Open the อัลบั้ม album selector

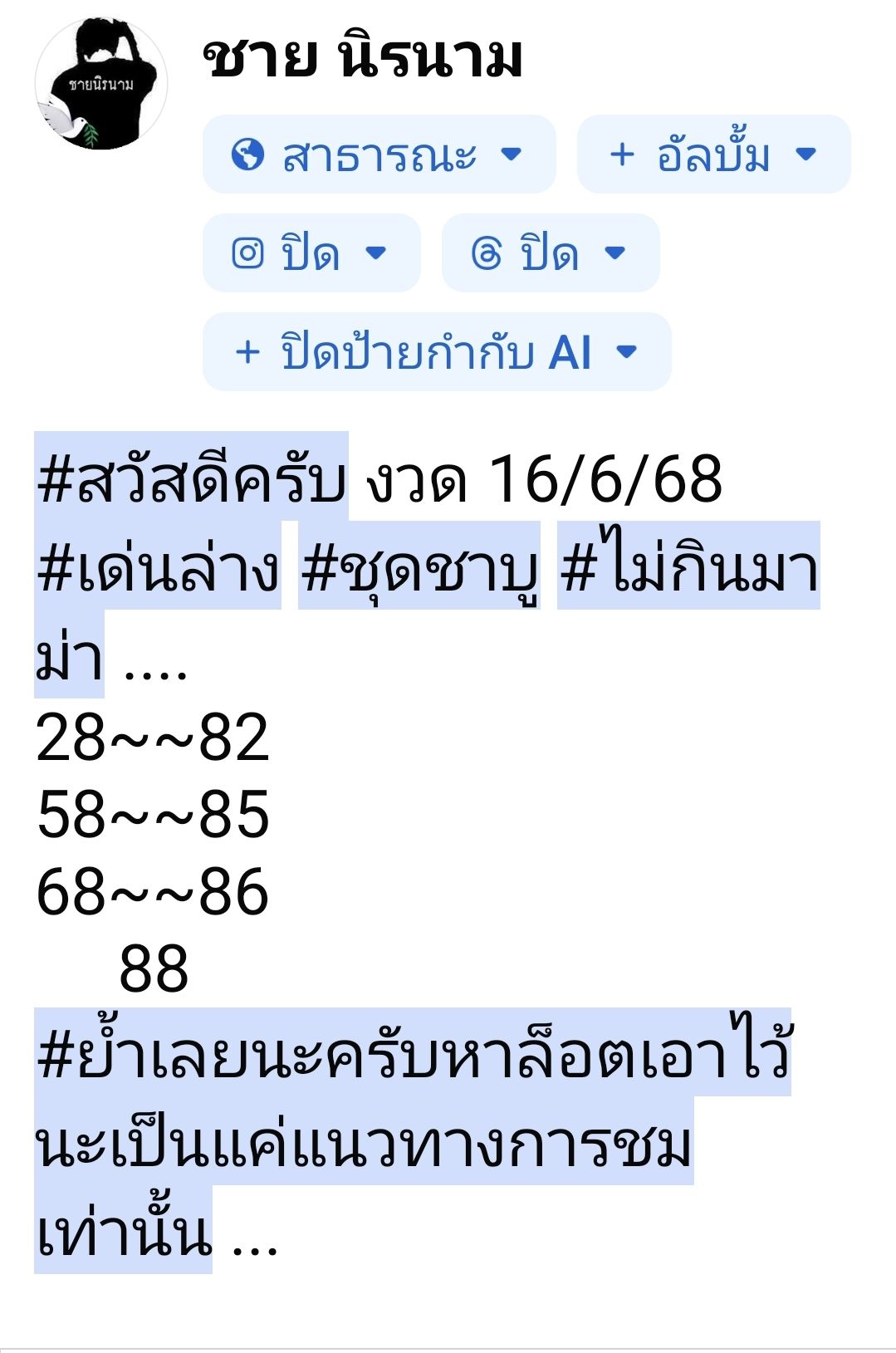click(713, 154)
